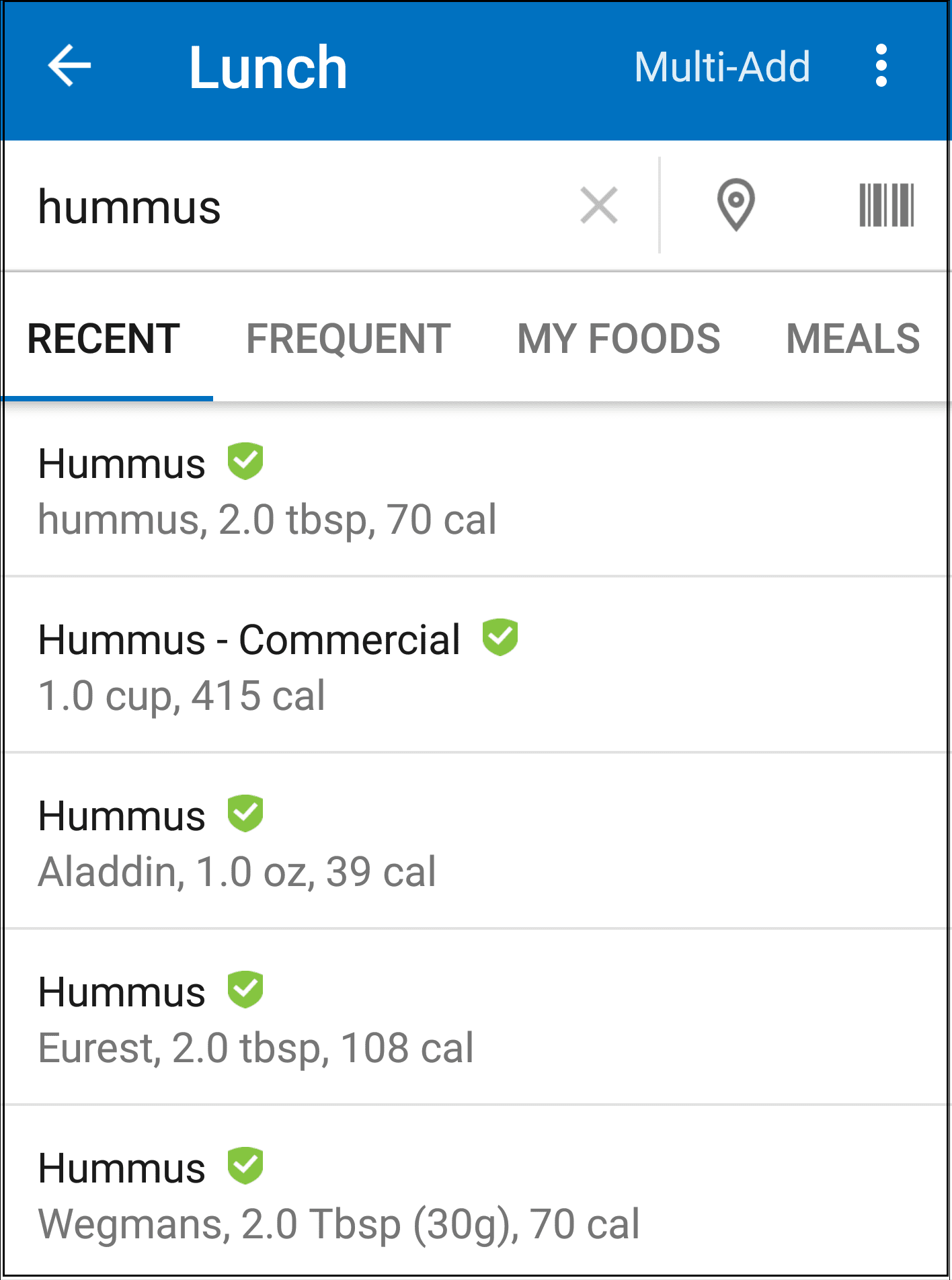Open the location pin search
The height and width of the screenshot is (1280, 952).
pyautogui.click(x=736, y=204)
